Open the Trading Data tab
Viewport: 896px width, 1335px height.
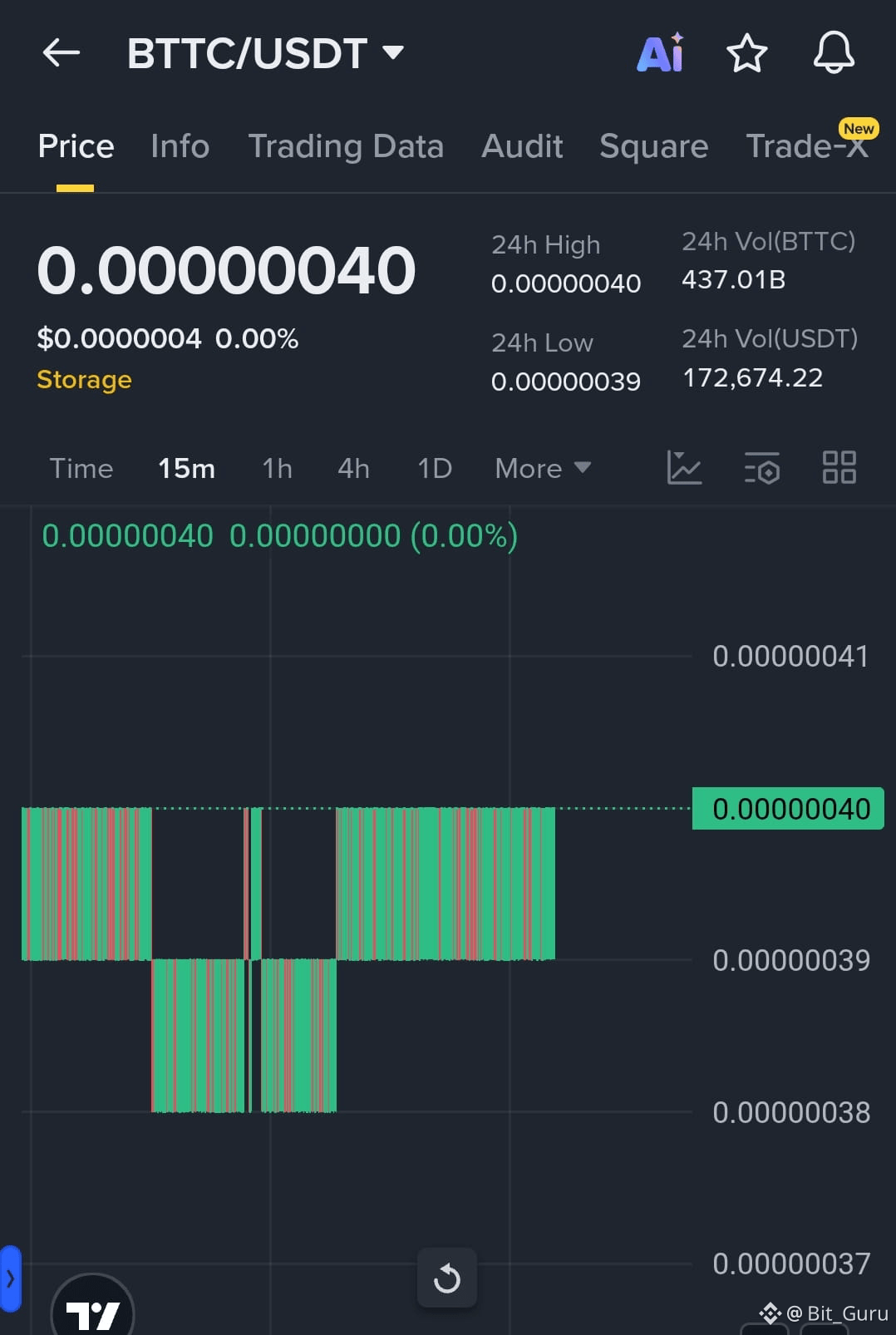click(x=346, y=146)
